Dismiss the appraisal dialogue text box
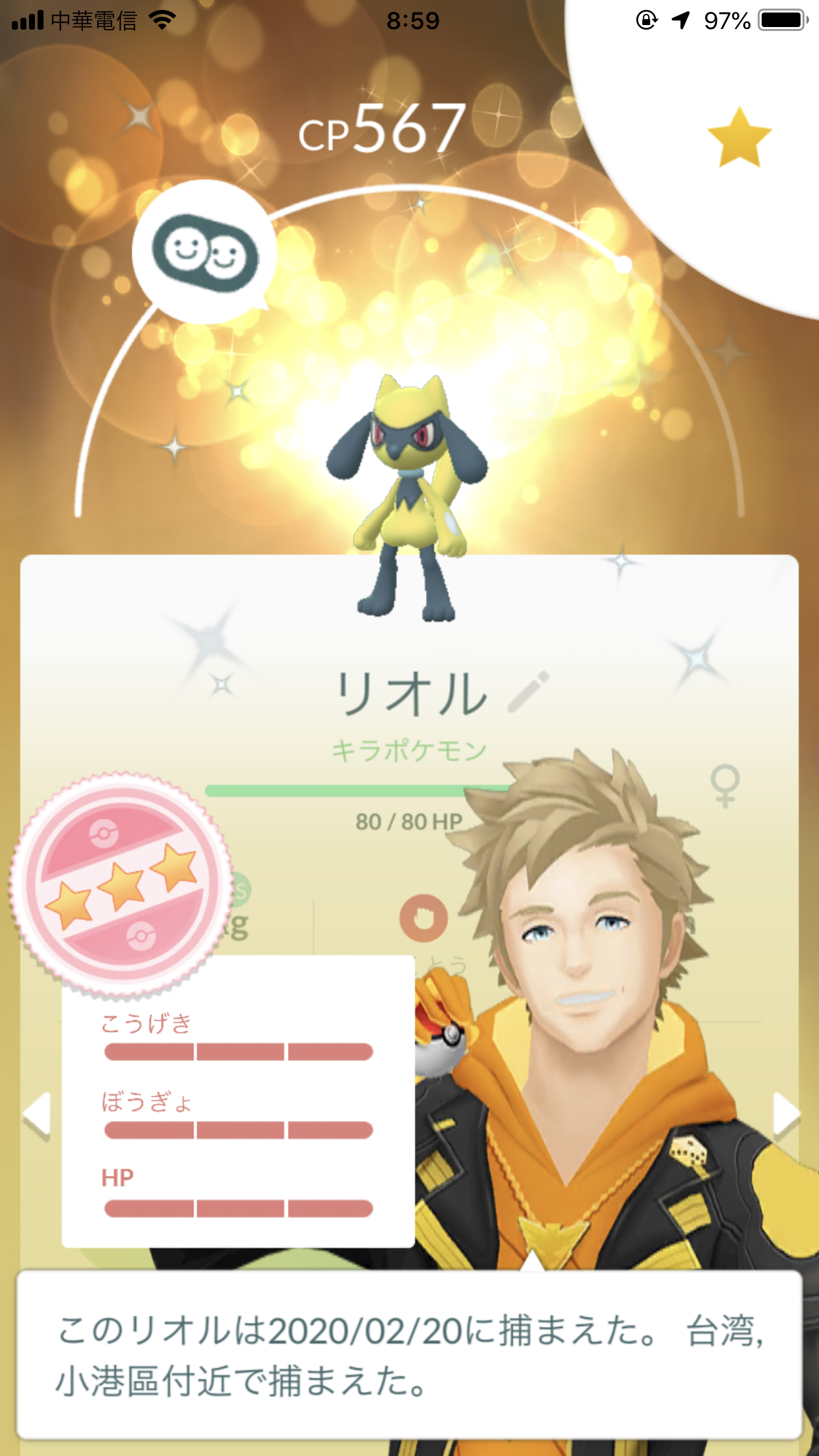The height and width of the screenshot is (1456, 819). pyautogui.click(x=409, y=1354)
